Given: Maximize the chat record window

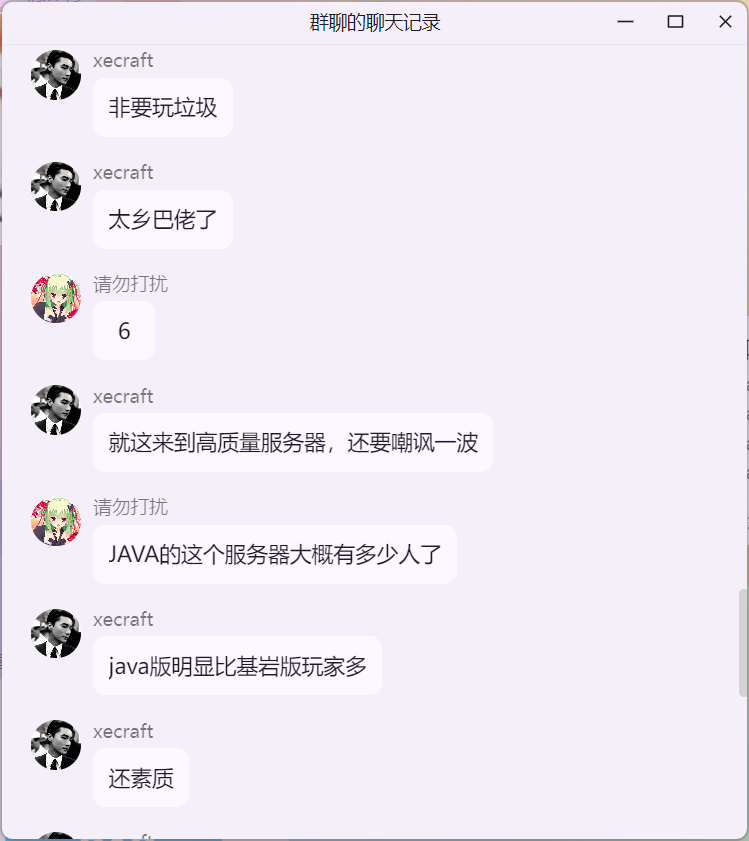Looking at the screenshot, I should [x=675, y=22].
